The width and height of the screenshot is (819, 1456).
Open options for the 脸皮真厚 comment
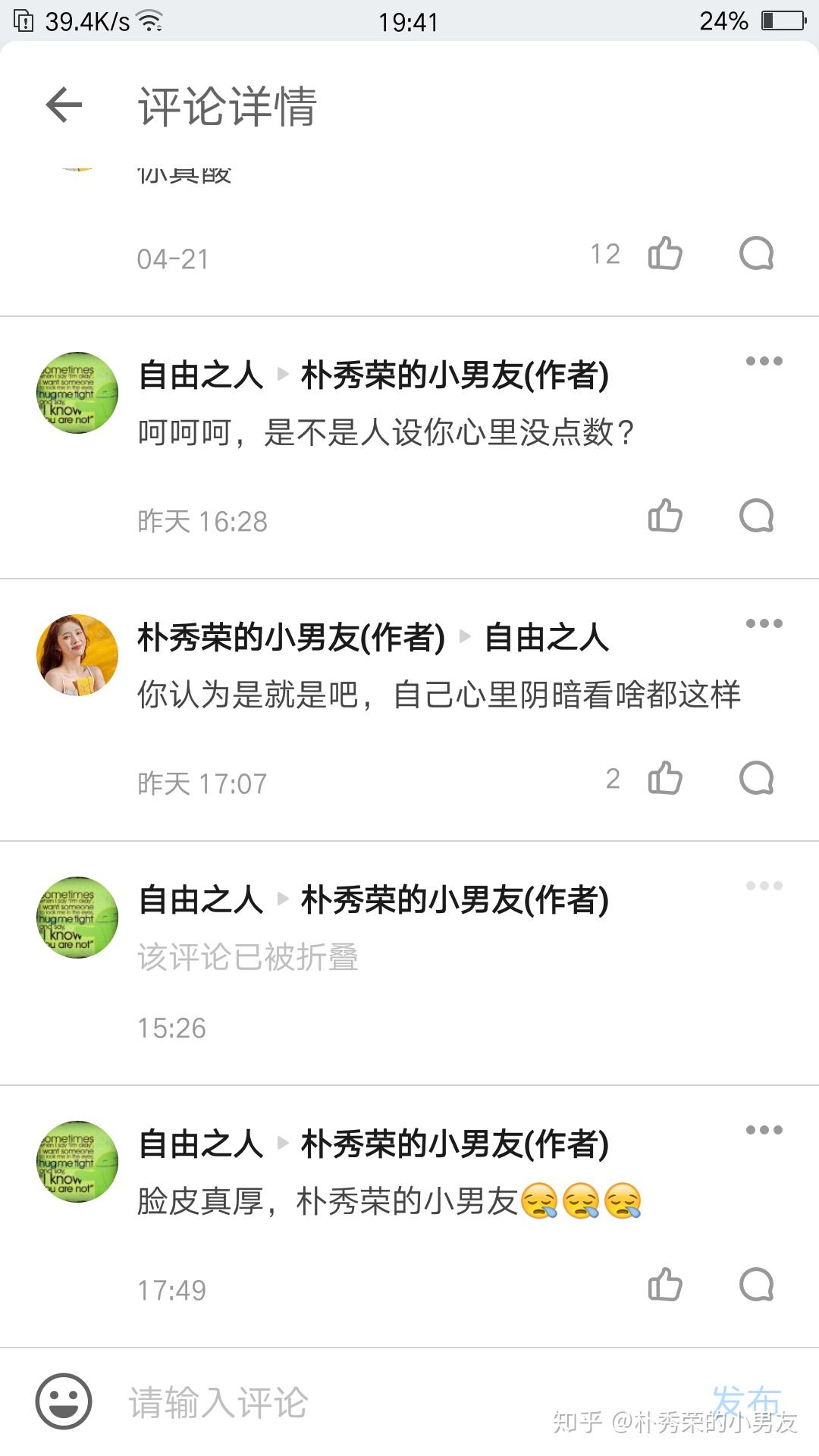764,1130
